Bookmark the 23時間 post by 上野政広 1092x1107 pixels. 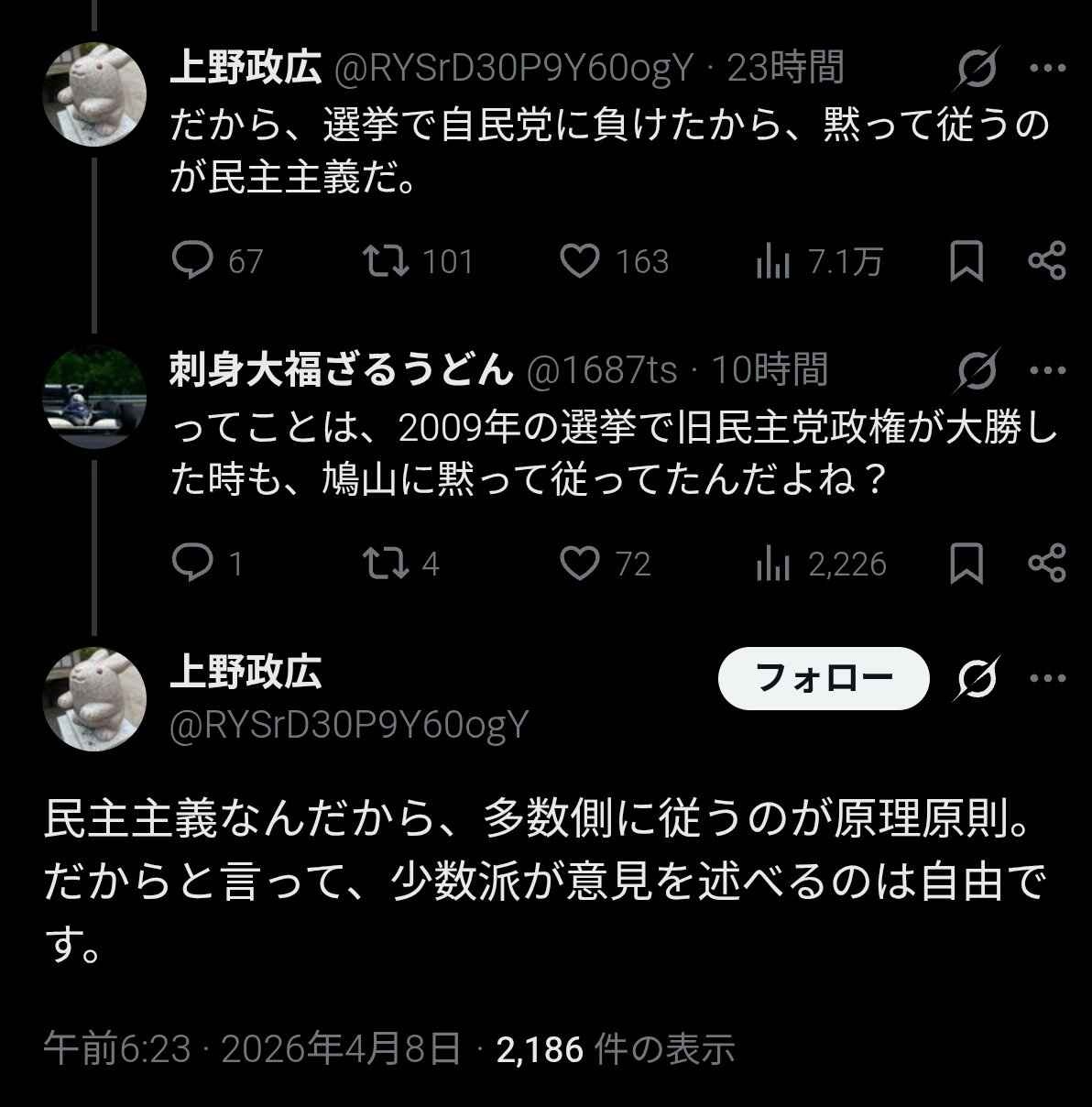pos(966,261)
